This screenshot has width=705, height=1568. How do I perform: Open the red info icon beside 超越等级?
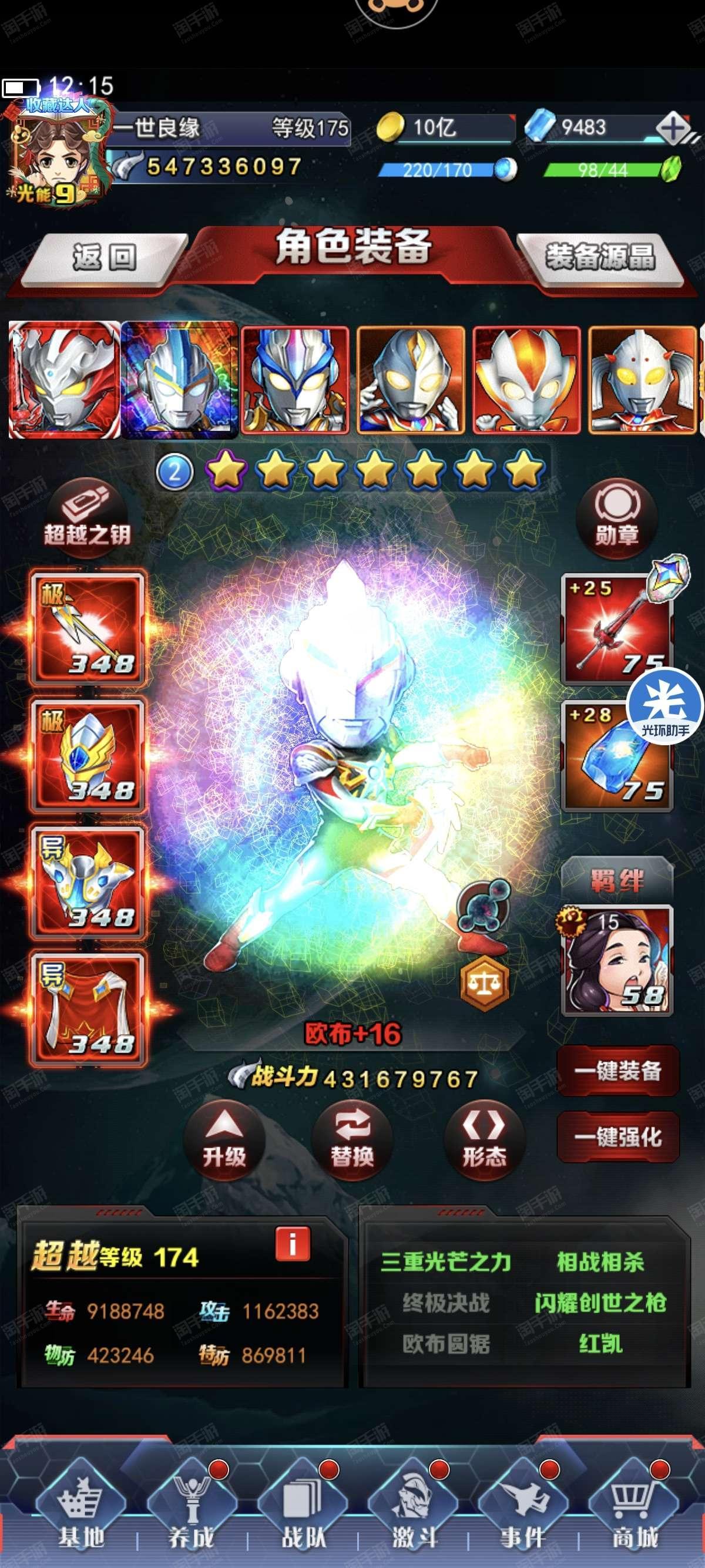(292, 1244)
